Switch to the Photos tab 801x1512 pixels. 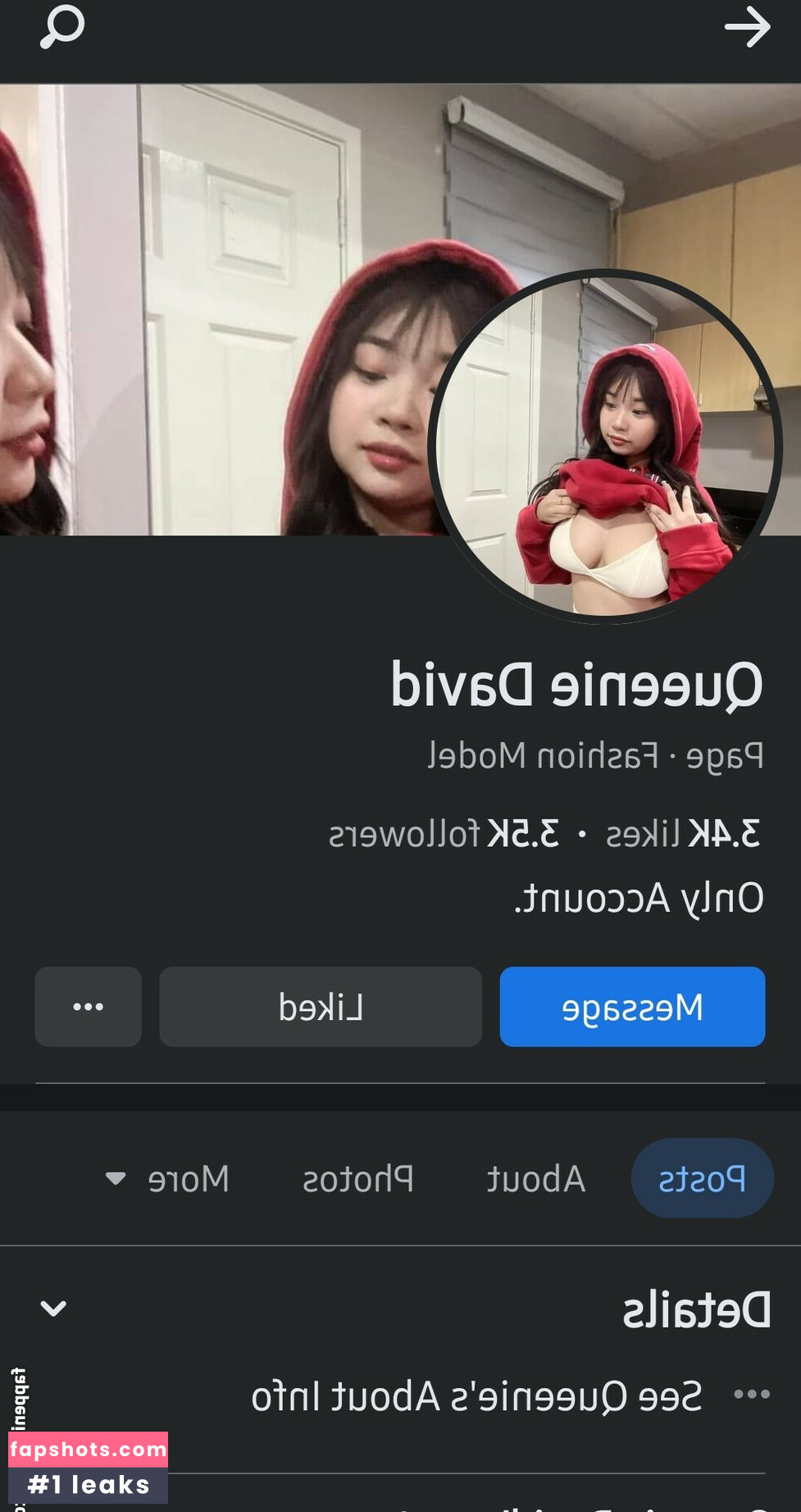pos(358,1178)
